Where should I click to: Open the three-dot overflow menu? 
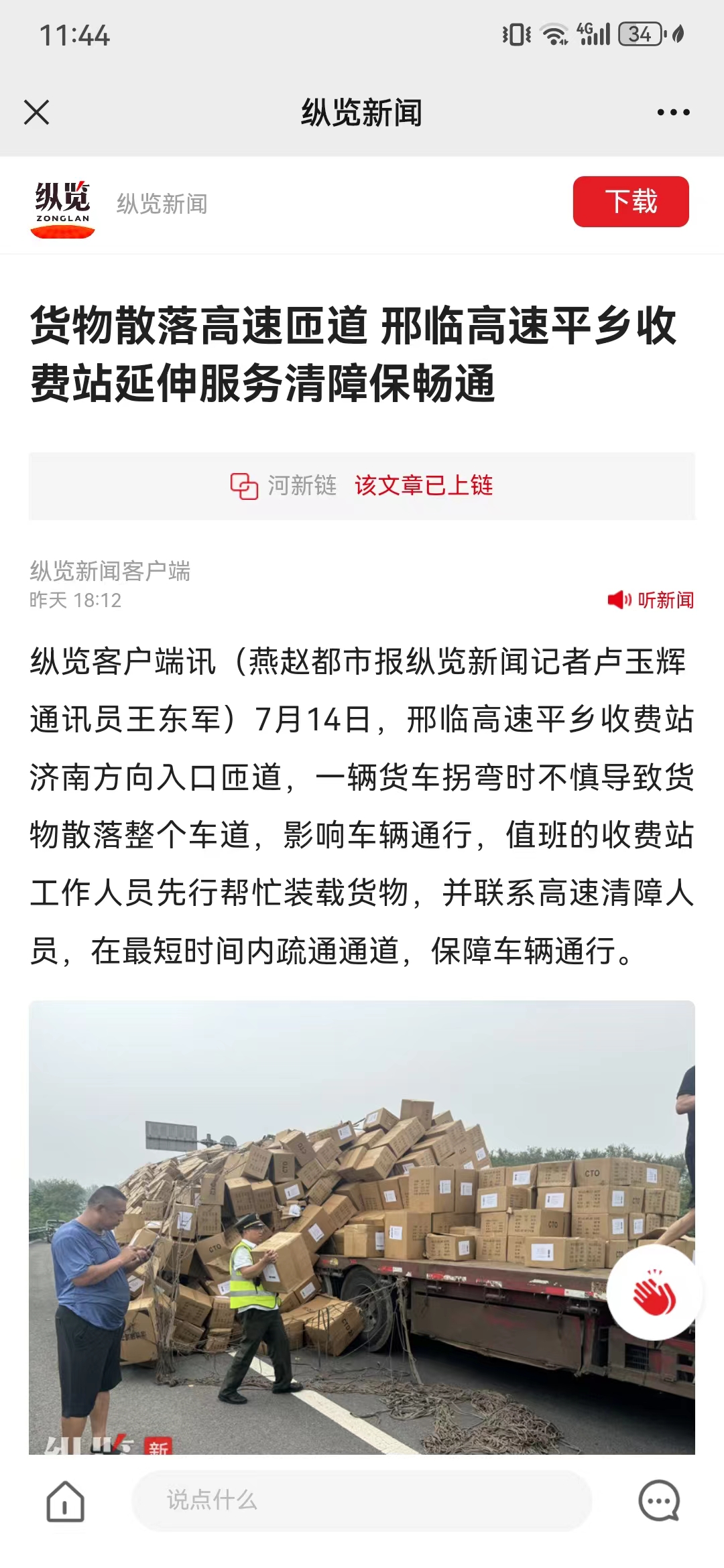pyautogui.click(x=673, y=113)
